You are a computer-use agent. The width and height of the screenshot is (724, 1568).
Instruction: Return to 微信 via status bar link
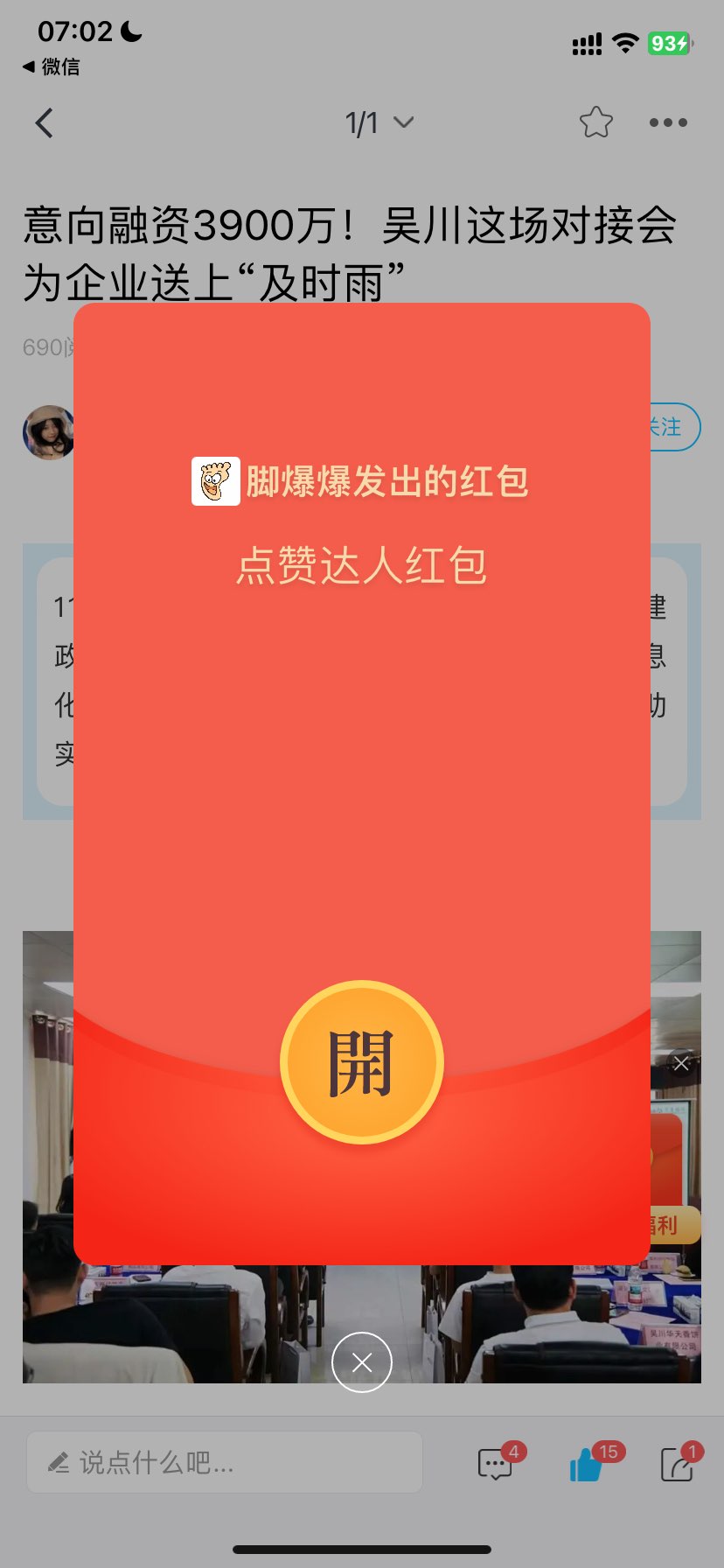pos(51,66)
